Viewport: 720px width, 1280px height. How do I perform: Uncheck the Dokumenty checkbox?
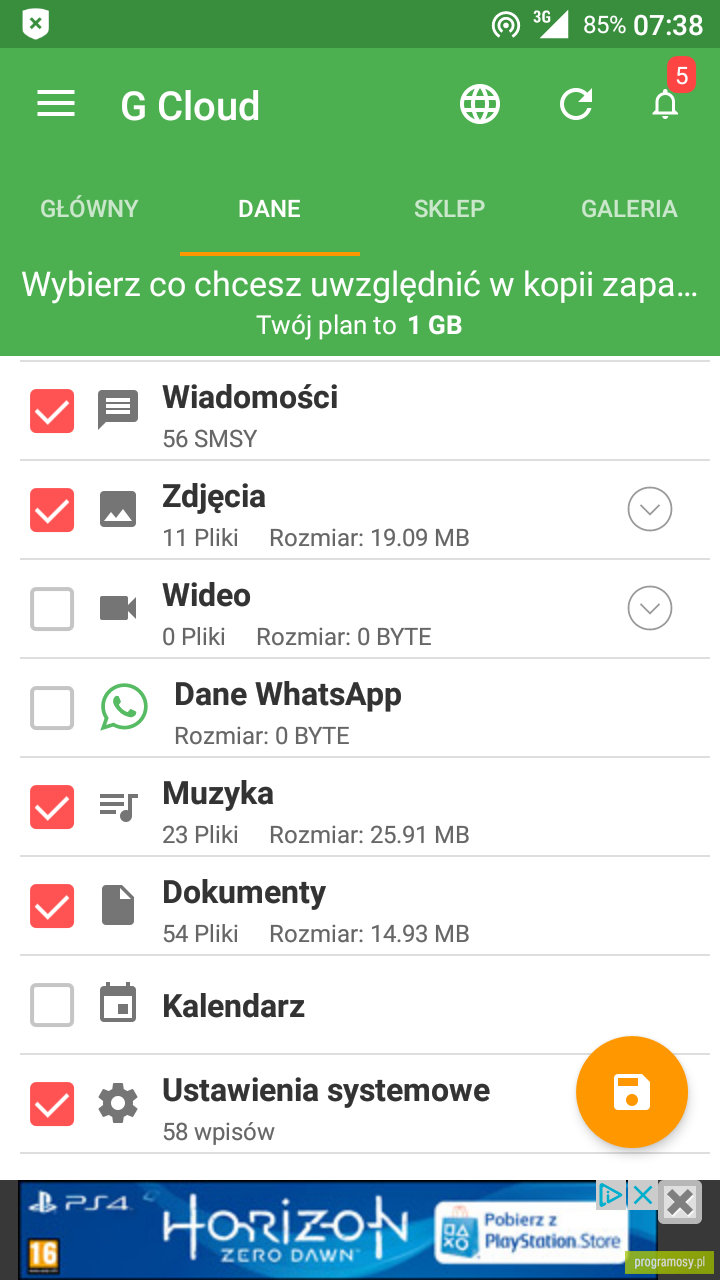52,905
